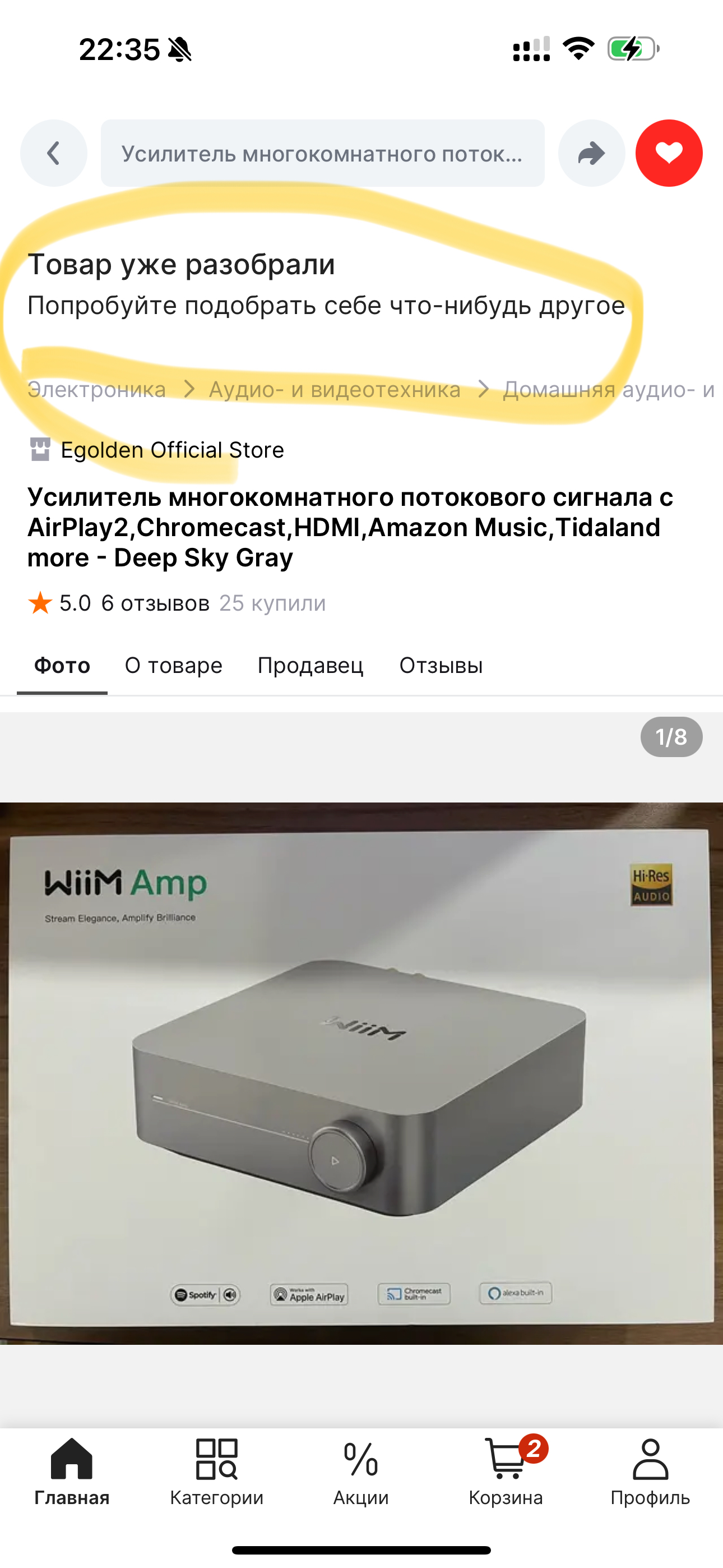Open the Аудио- и видеотехника breadcrumb

click(335, 390)
